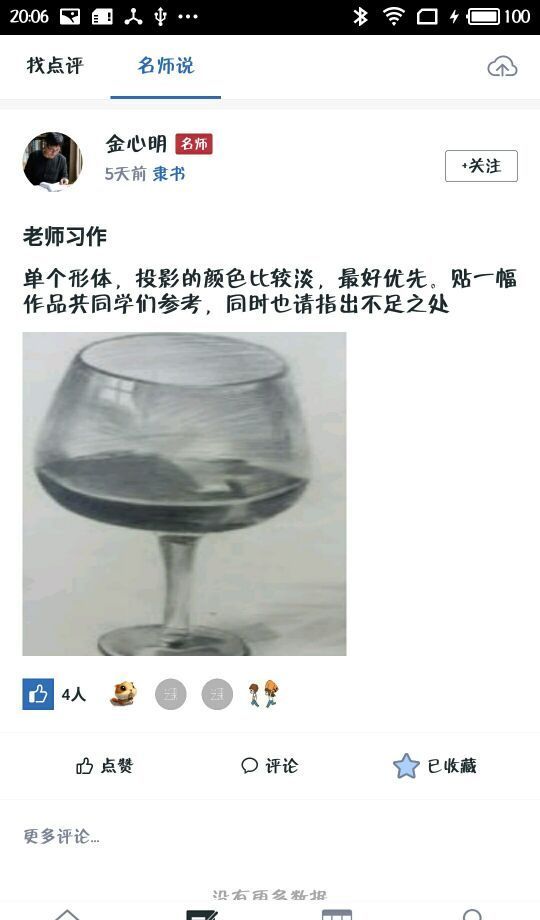Viewport: 540px width, 920px height.
Task: Tap the cloud upload icon
Action: pos(502,67)
